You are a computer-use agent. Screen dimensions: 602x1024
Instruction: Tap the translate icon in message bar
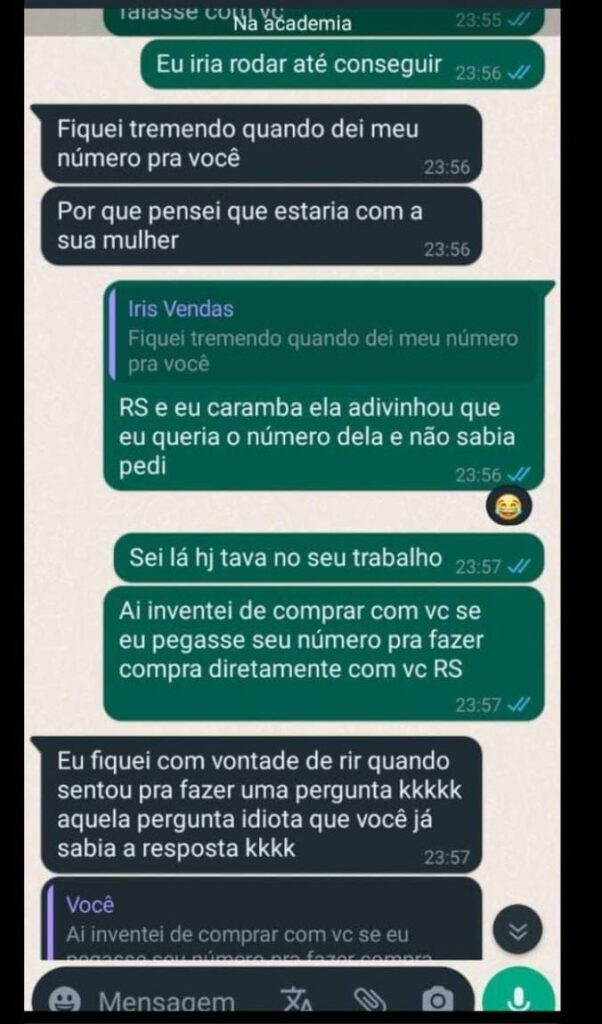(296, 1000)
